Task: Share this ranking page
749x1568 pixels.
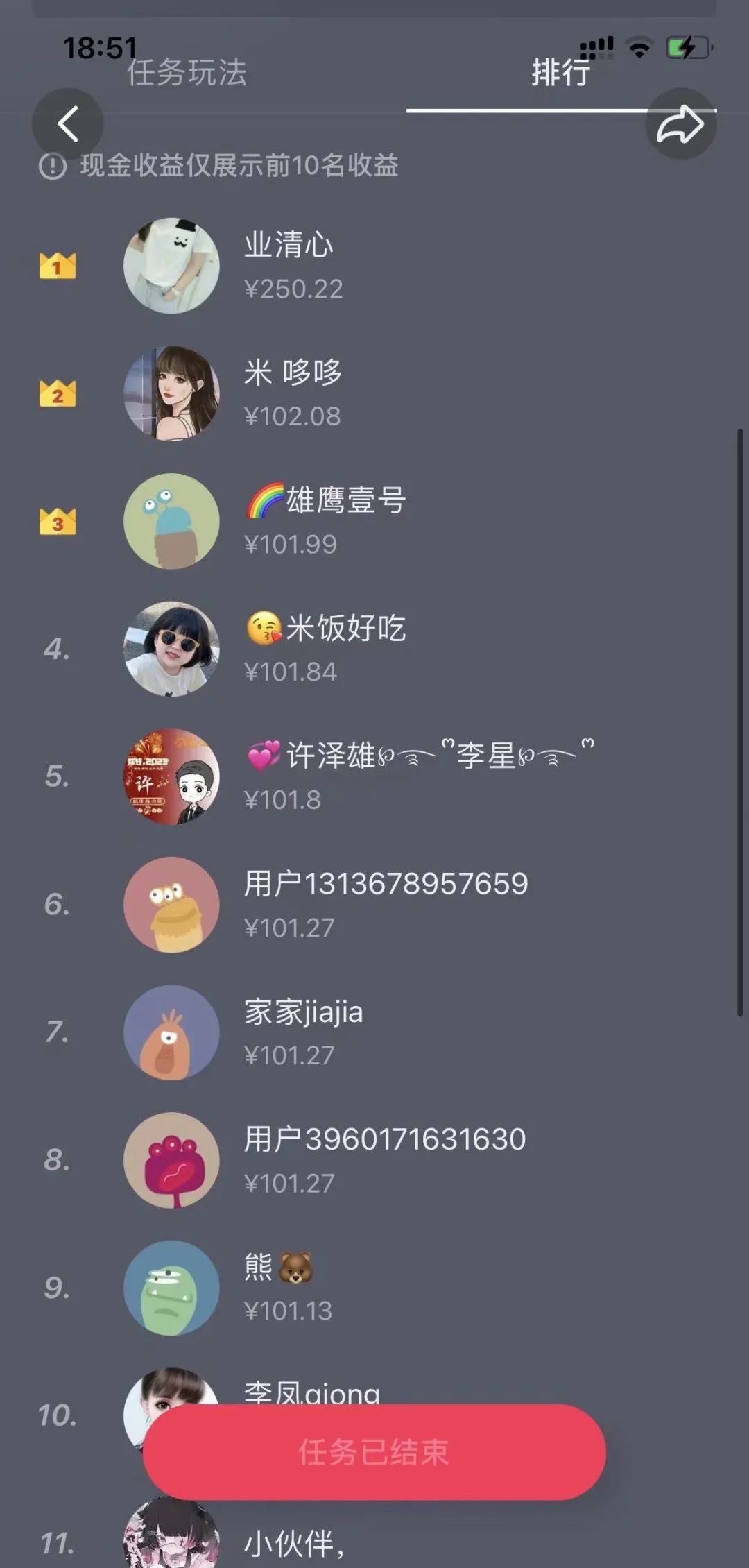Action: (680, 124)
